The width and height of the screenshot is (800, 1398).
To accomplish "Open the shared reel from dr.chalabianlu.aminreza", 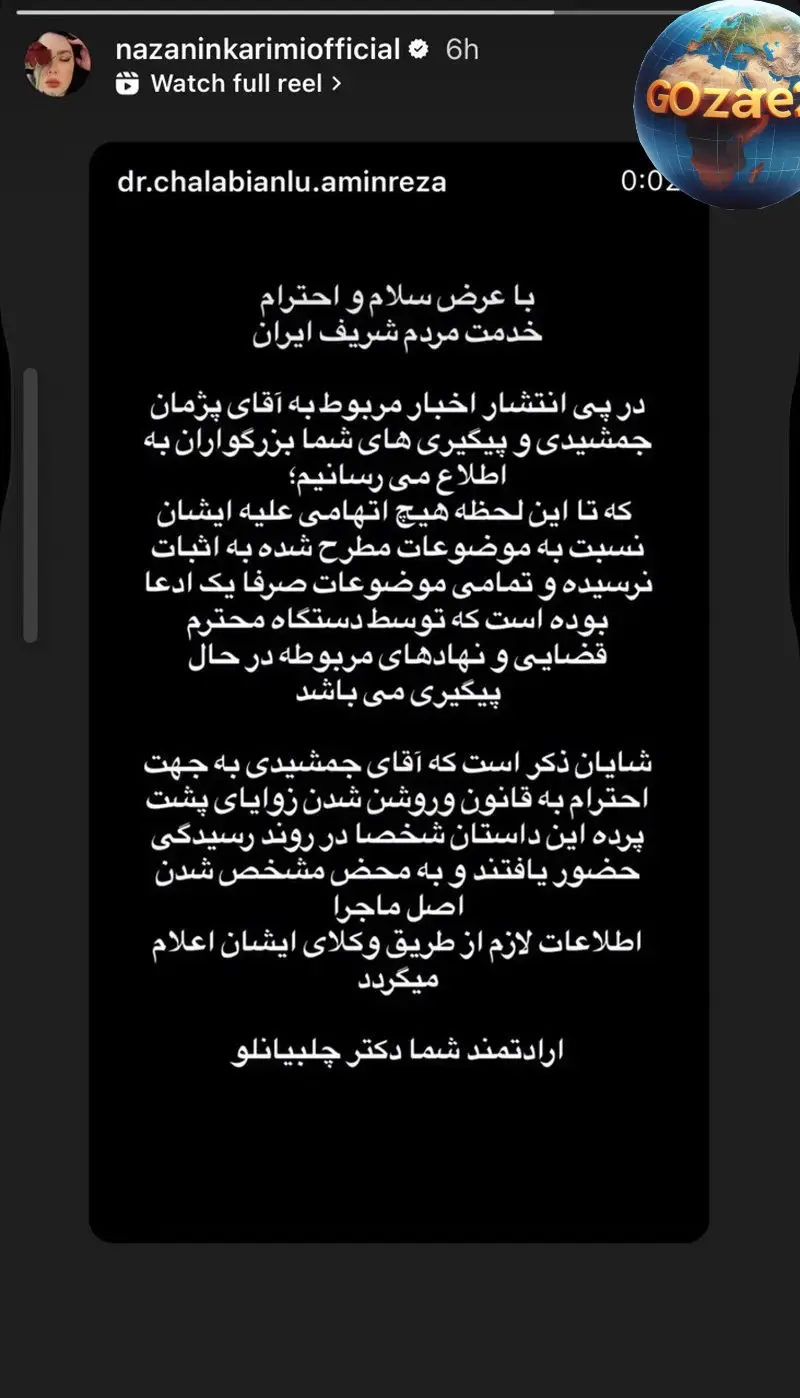I will pyautogui.click(x=399, y=690).
